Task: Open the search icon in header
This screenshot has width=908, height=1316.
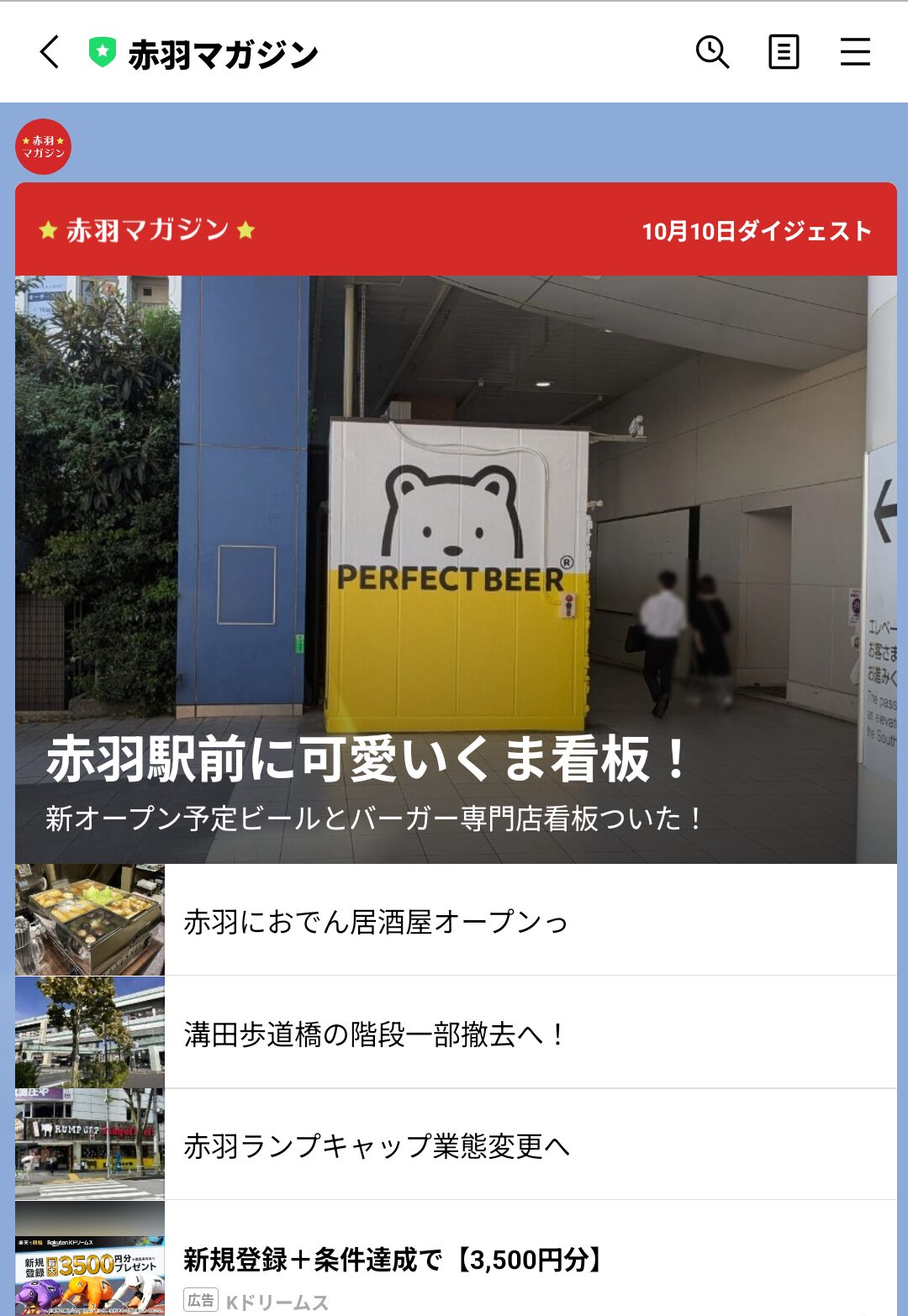Action: (712, 52)
